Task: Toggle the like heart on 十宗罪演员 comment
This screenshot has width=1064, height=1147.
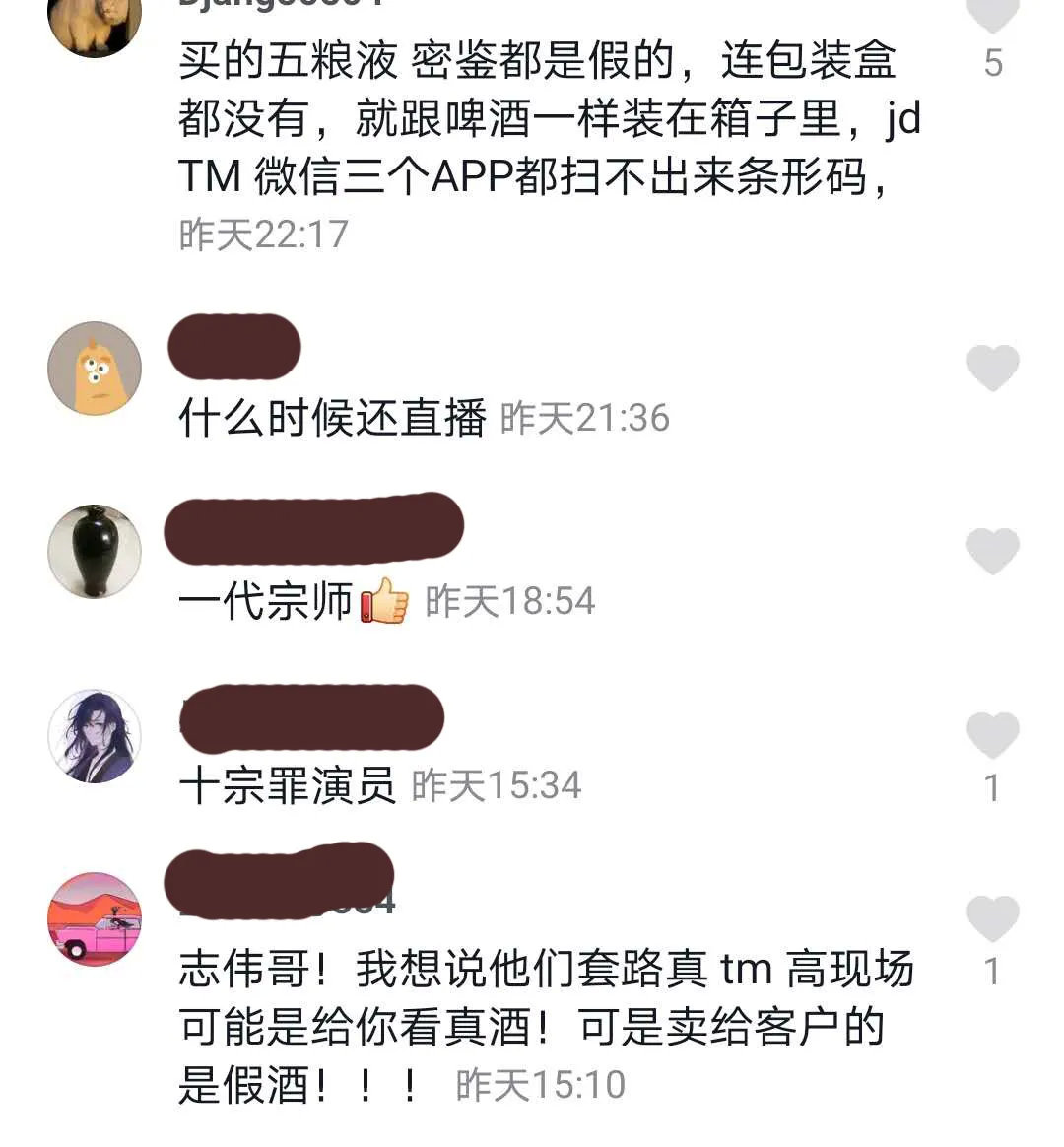Action: click(990, 732)
